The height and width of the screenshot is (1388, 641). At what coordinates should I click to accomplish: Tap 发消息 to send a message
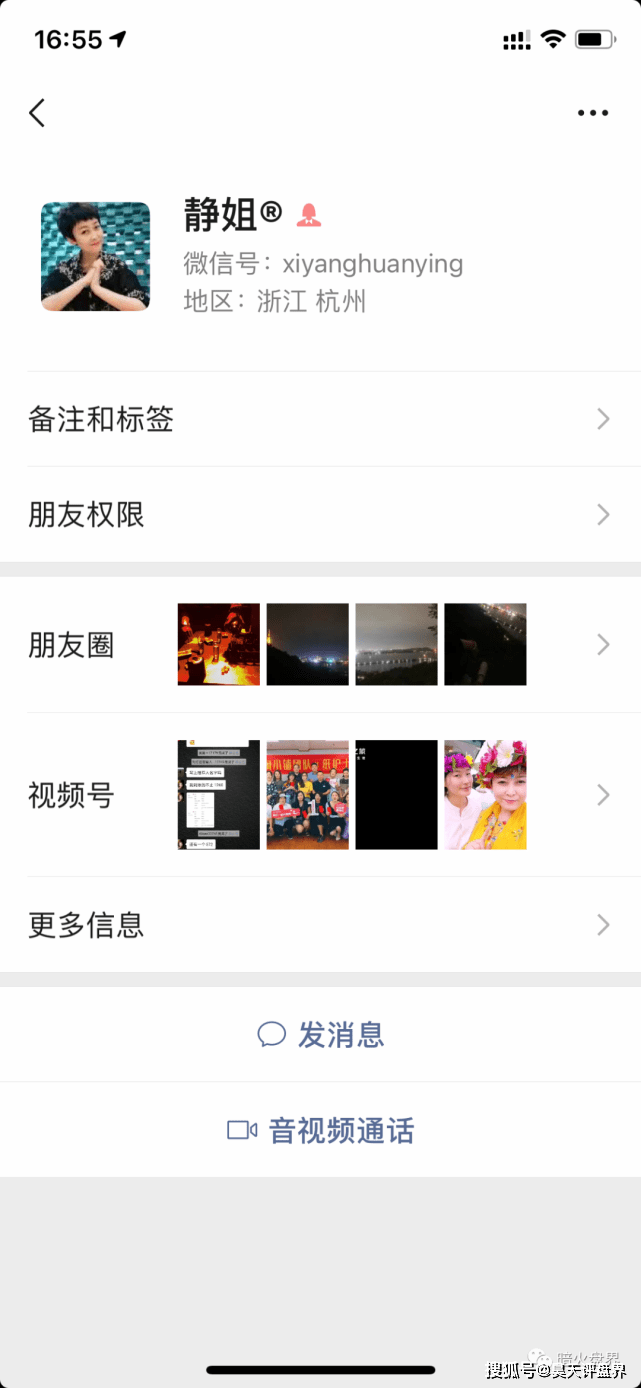coord(321,1034)
